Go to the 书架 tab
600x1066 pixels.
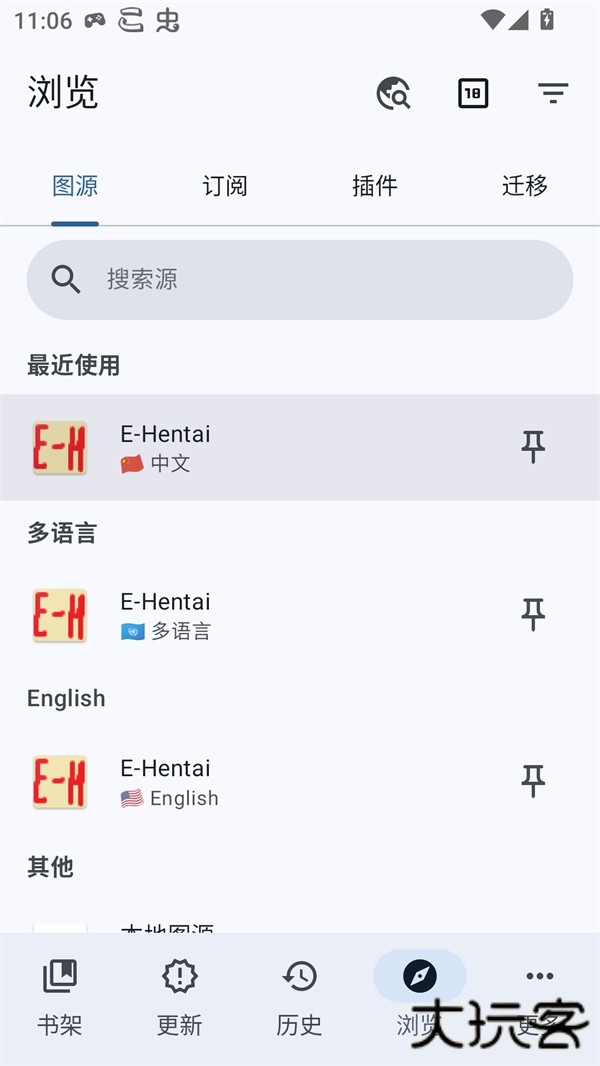(60, 995)
